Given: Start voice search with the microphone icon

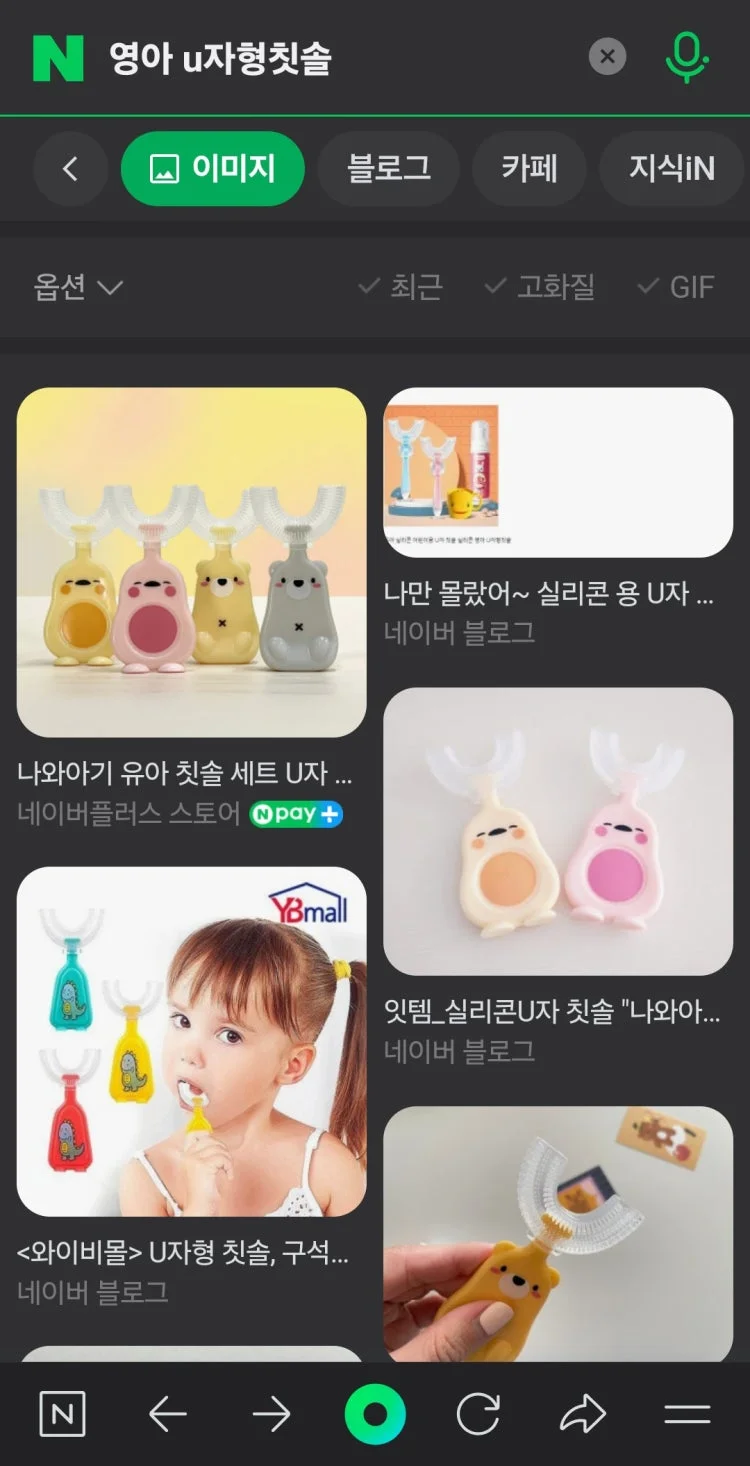Looking at the screenshot, I should coord(687,57).
